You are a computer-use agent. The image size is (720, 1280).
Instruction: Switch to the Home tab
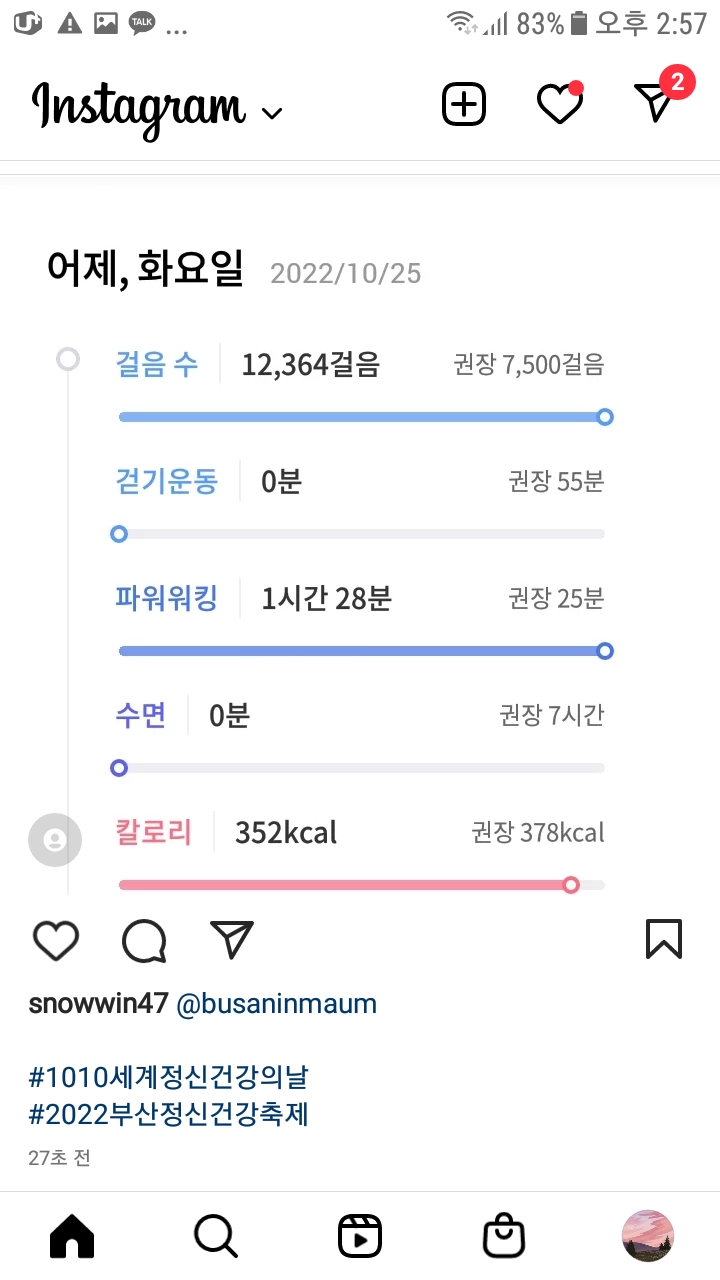tap(72, 1237)
